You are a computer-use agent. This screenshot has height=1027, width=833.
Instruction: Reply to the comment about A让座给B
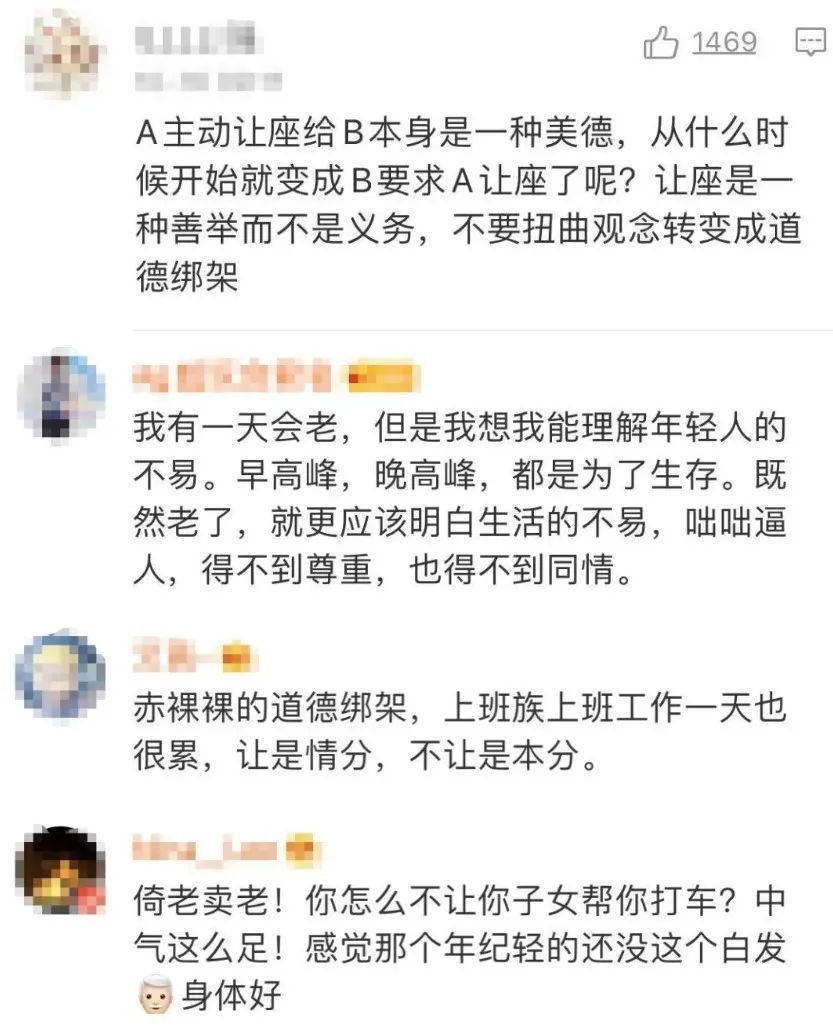(808, 42)
